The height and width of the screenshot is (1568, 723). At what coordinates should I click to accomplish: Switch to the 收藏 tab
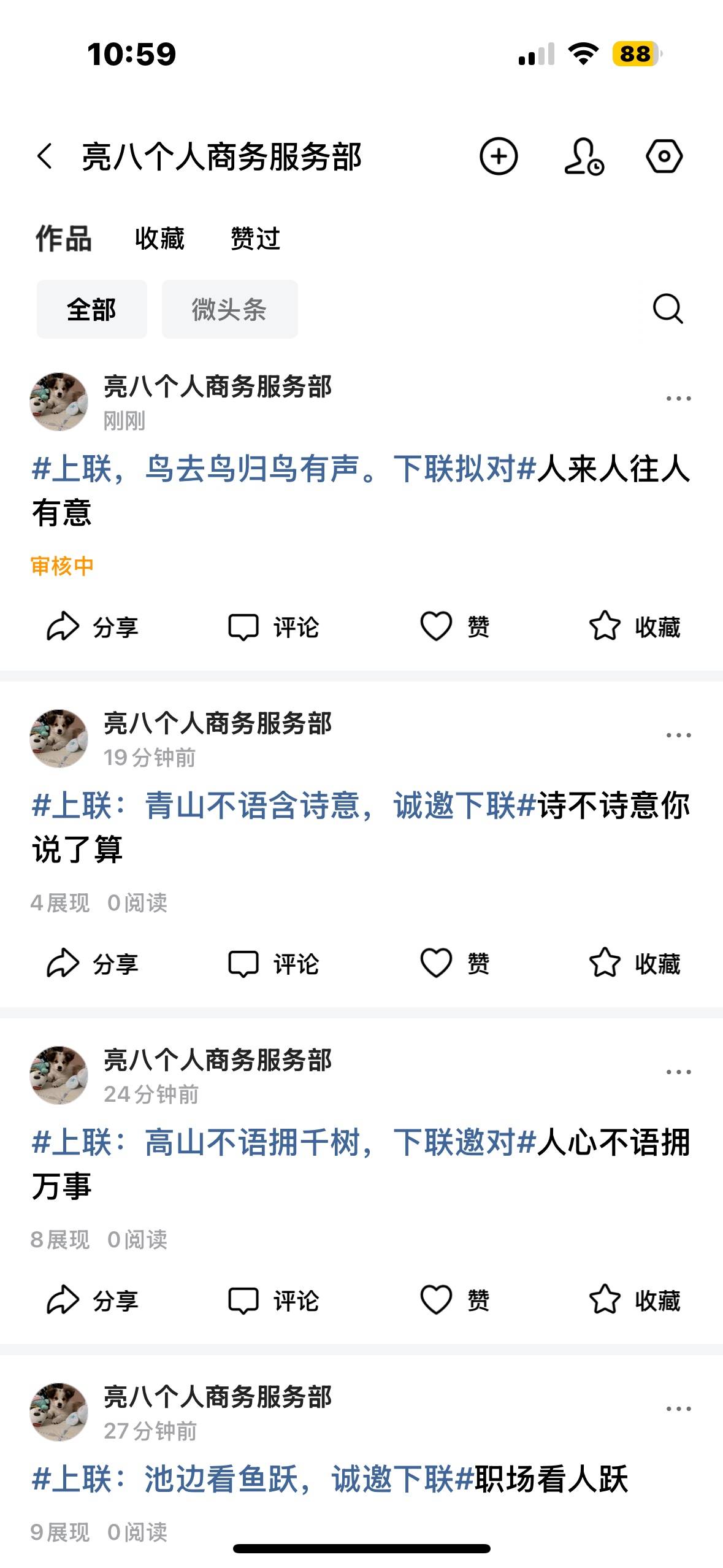(159, 239)
